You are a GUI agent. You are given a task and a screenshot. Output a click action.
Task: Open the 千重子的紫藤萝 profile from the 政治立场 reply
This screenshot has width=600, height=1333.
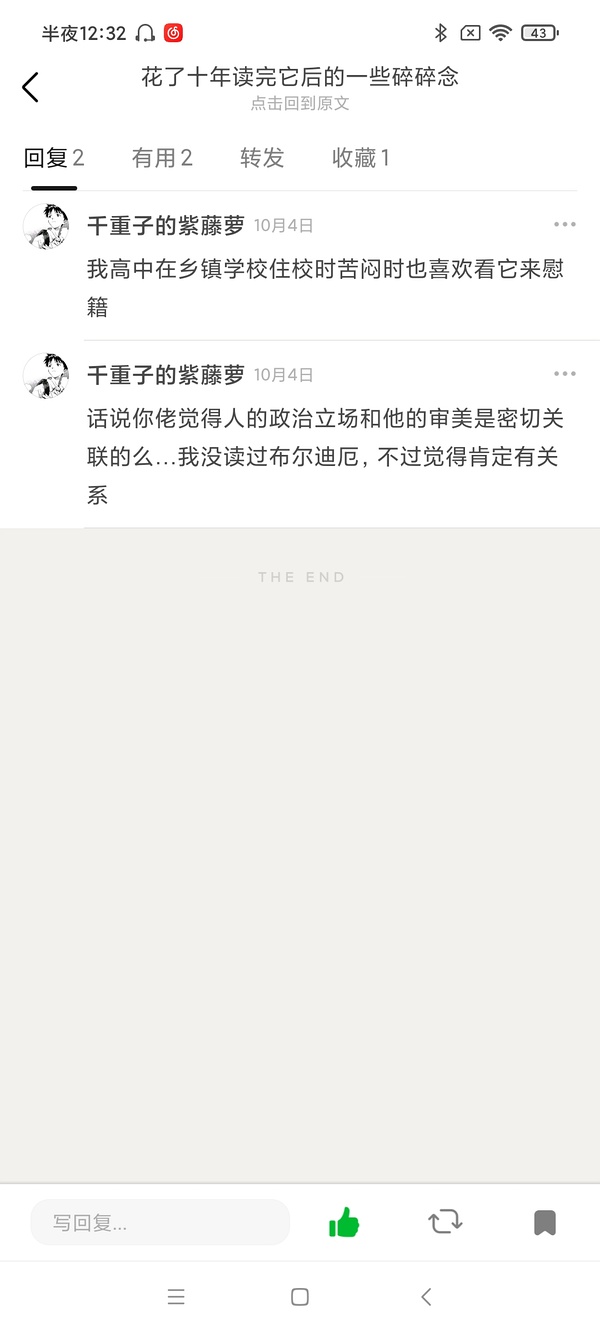pos(165,375)
